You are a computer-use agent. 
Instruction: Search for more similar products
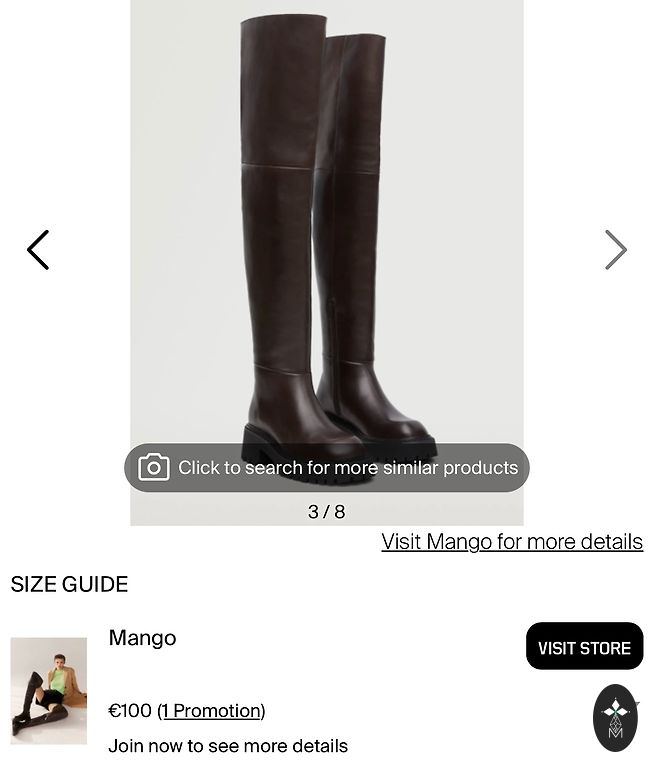point(327,468)
